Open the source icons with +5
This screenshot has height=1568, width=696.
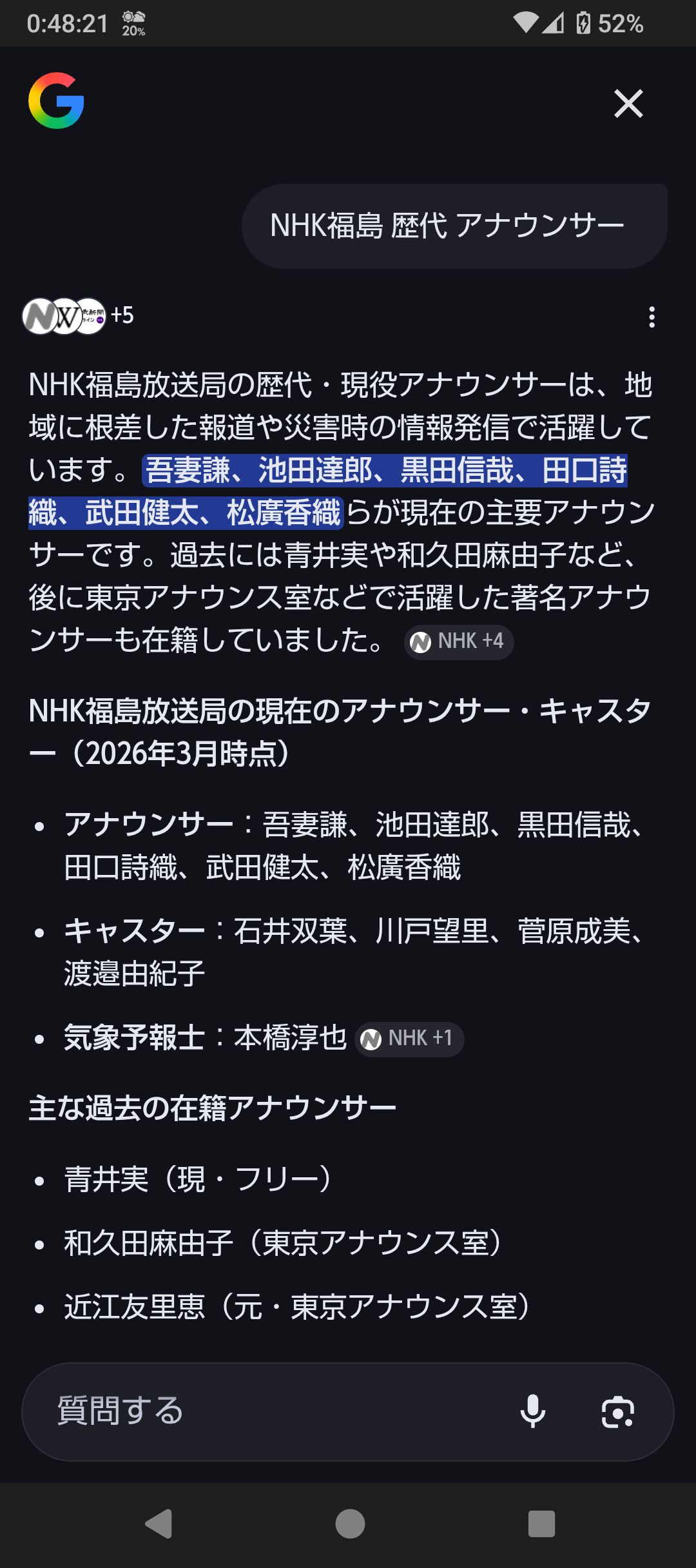click(78, 316)
